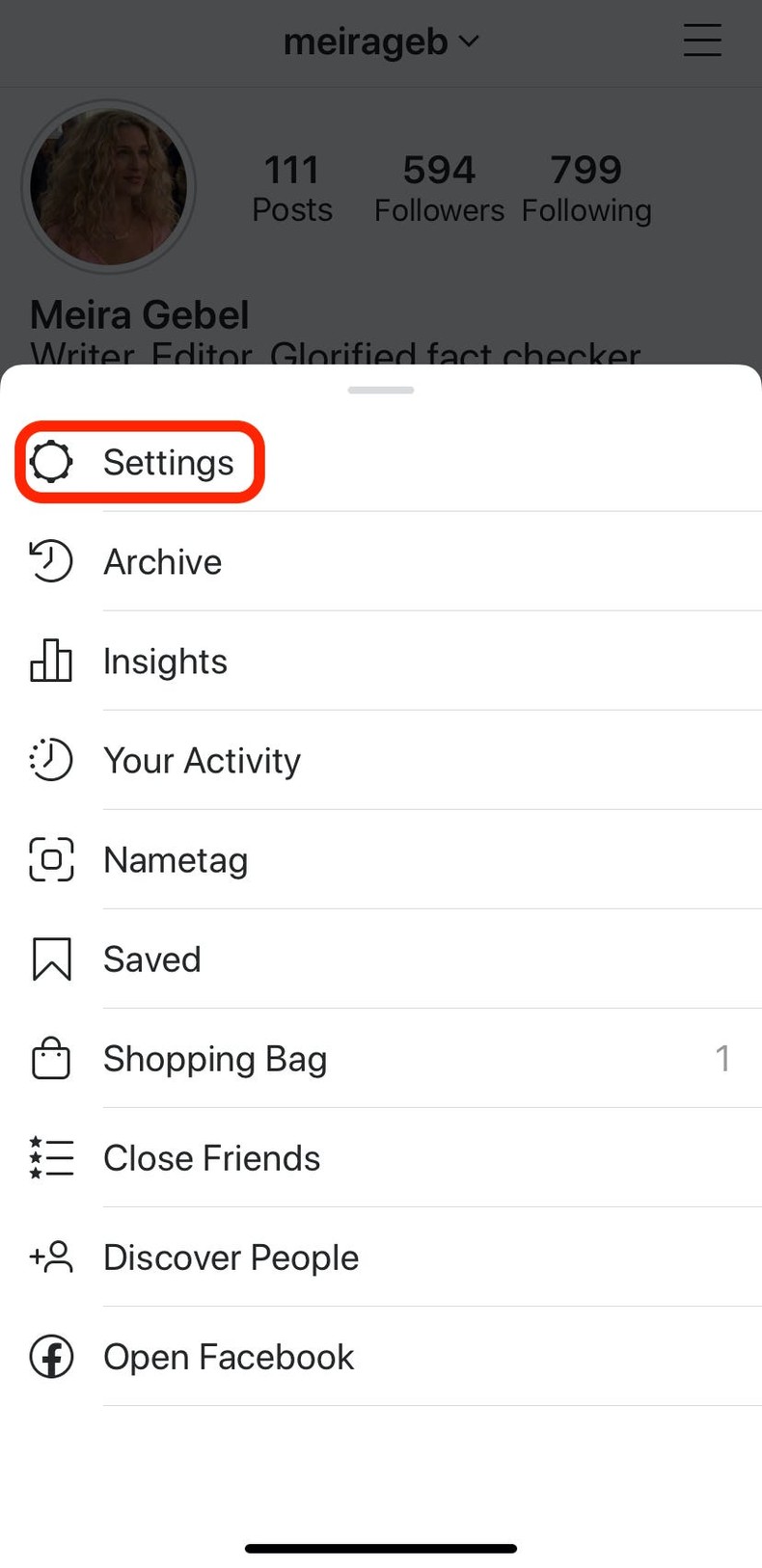
Task: View the 594 Followers list
Action: point(439,186)
